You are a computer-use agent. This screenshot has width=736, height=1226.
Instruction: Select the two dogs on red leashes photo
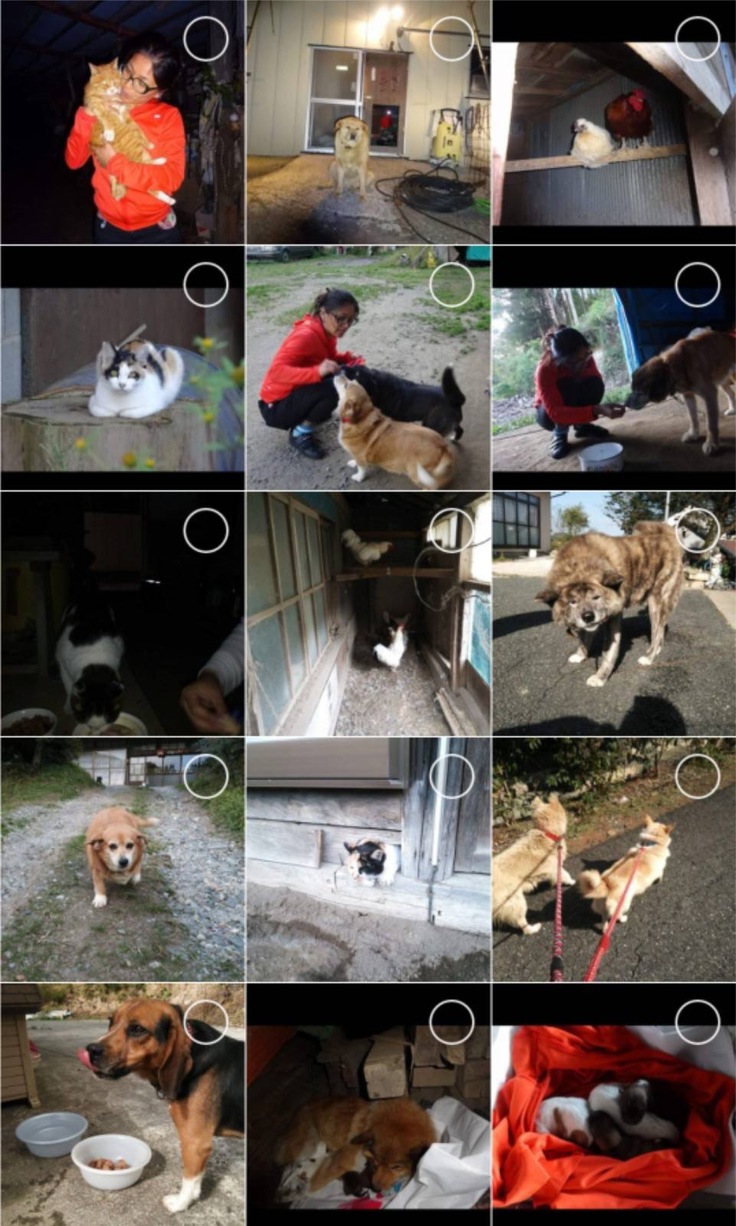[697, 776]
